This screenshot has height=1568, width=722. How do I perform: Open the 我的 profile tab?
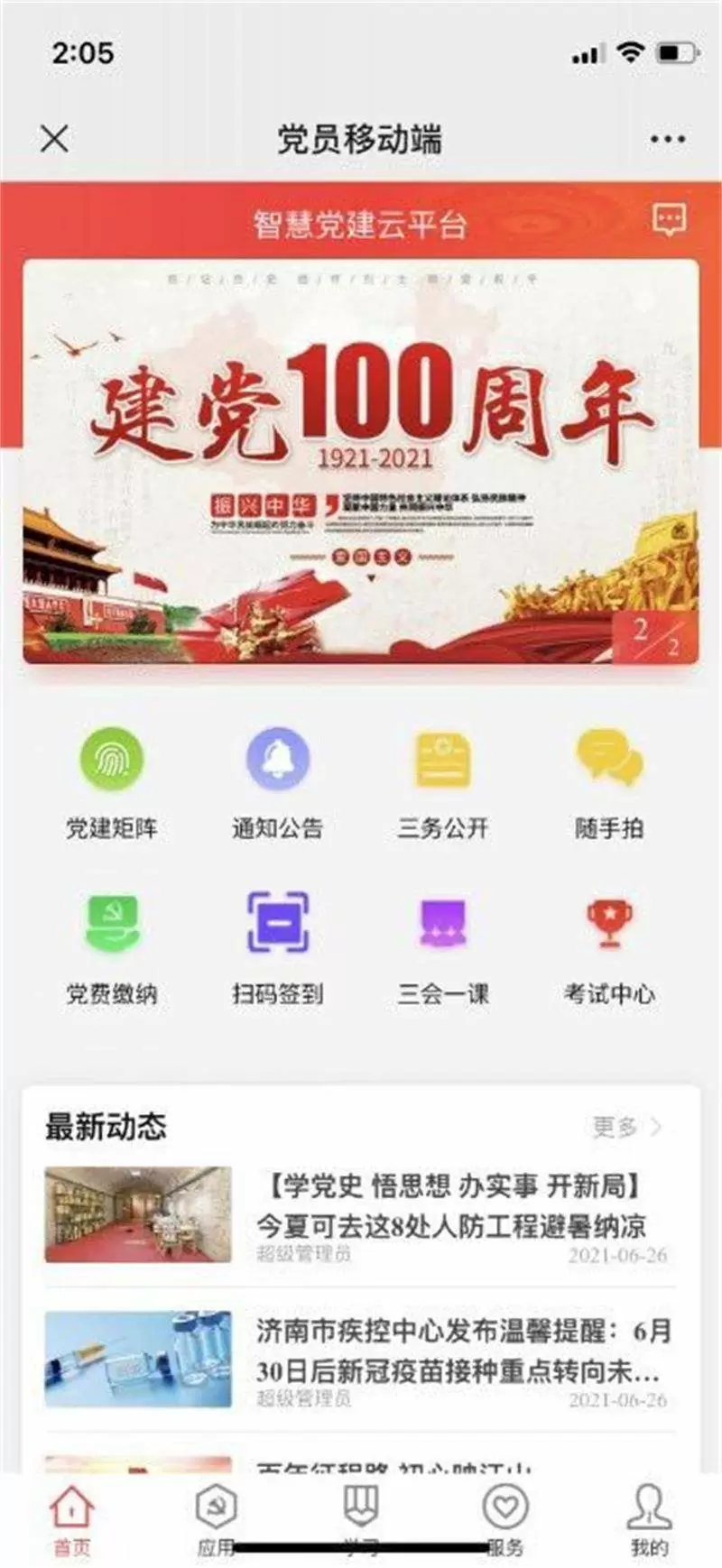[649, 1520]
